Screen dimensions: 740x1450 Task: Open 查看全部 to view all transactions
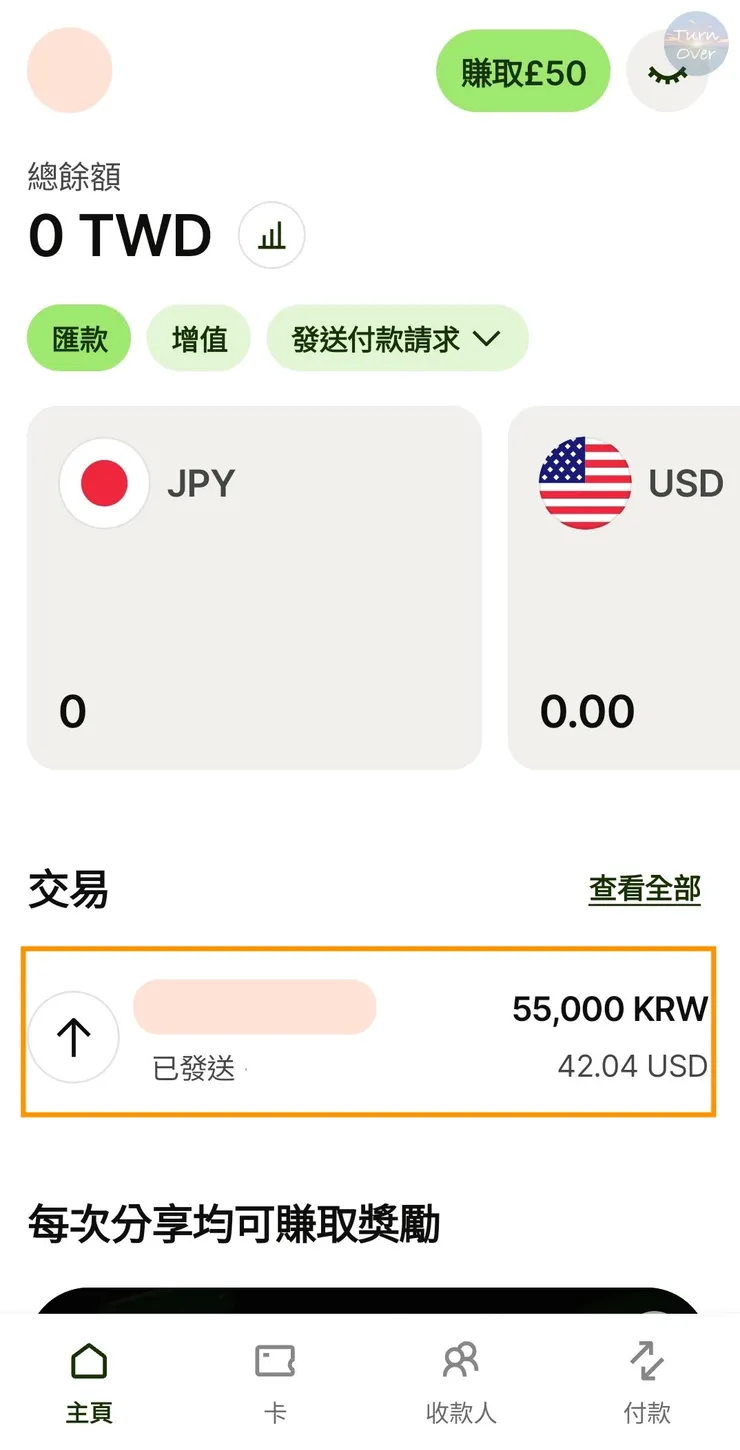[644, 888]
